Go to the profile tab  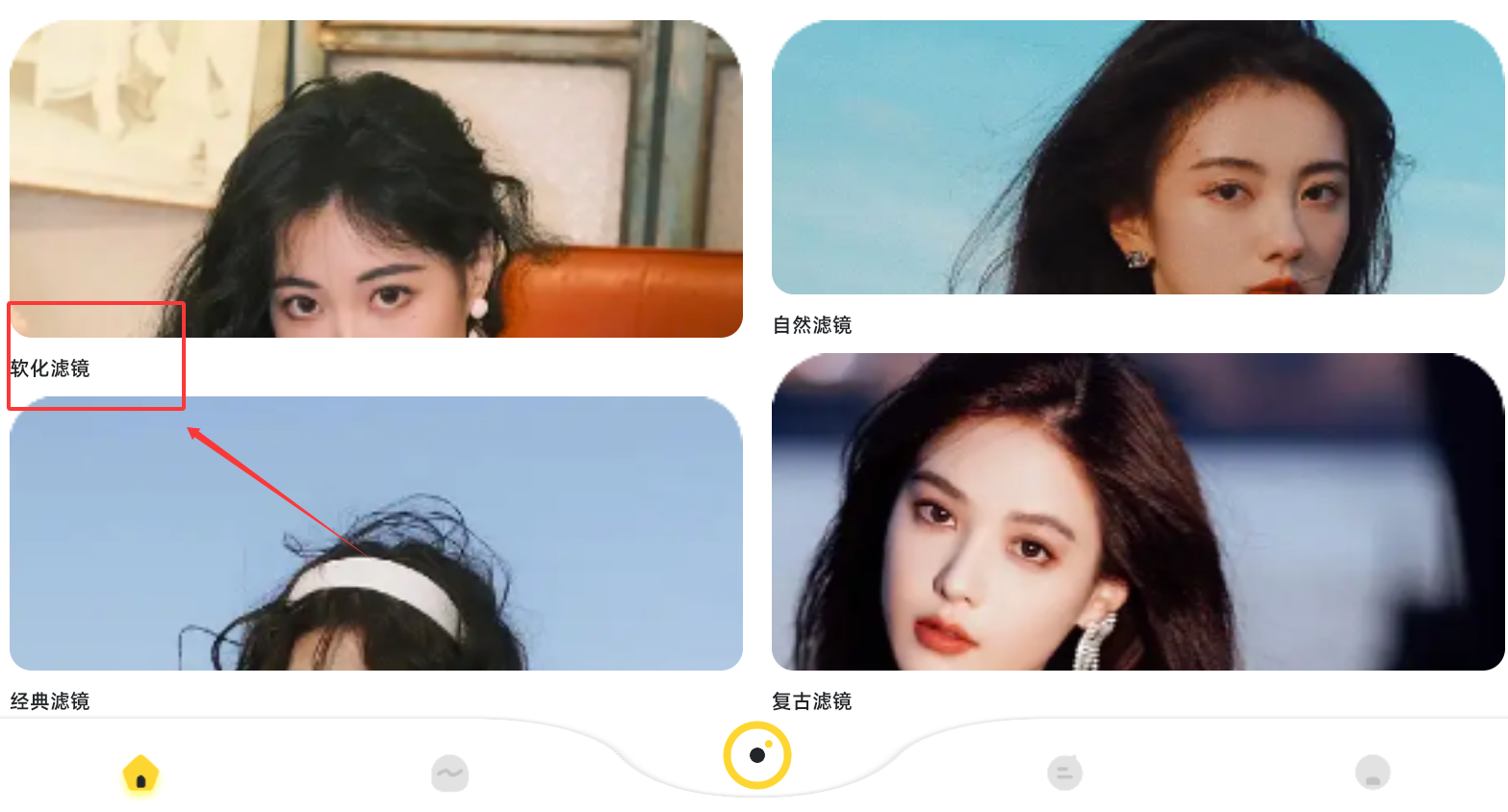[1372, 773]
